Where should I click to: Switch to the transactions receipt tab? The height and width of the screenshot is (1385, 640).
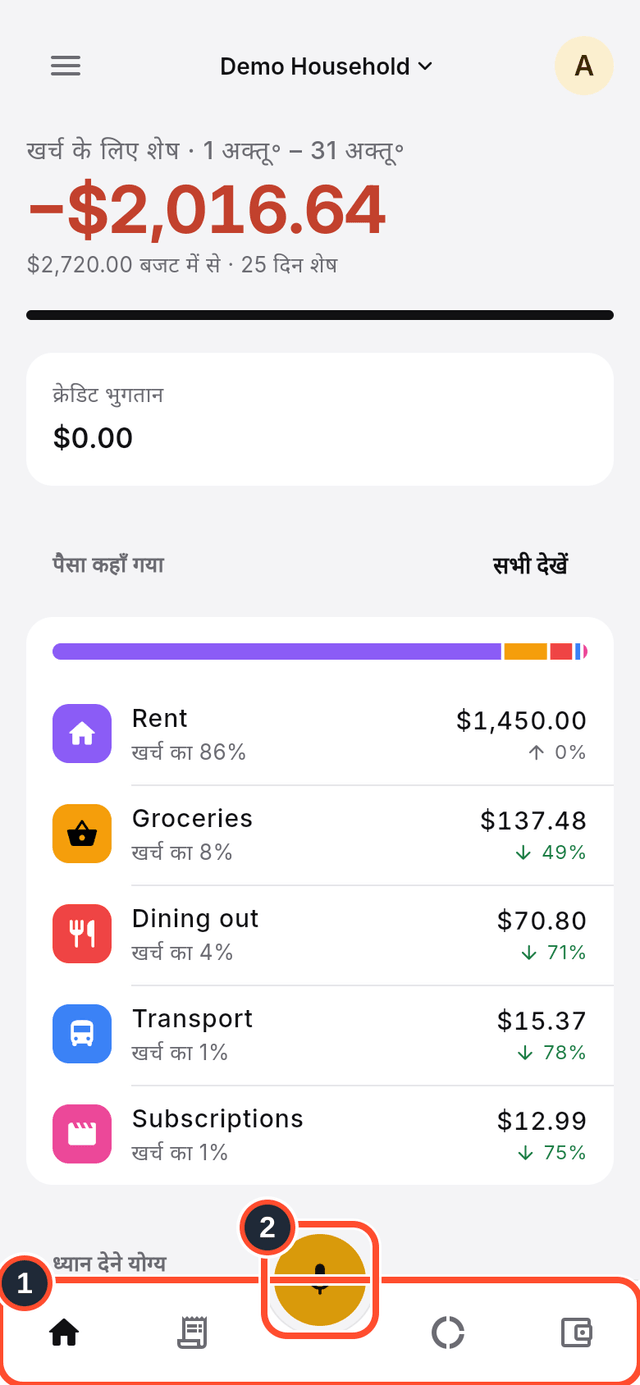(192, 1332)
